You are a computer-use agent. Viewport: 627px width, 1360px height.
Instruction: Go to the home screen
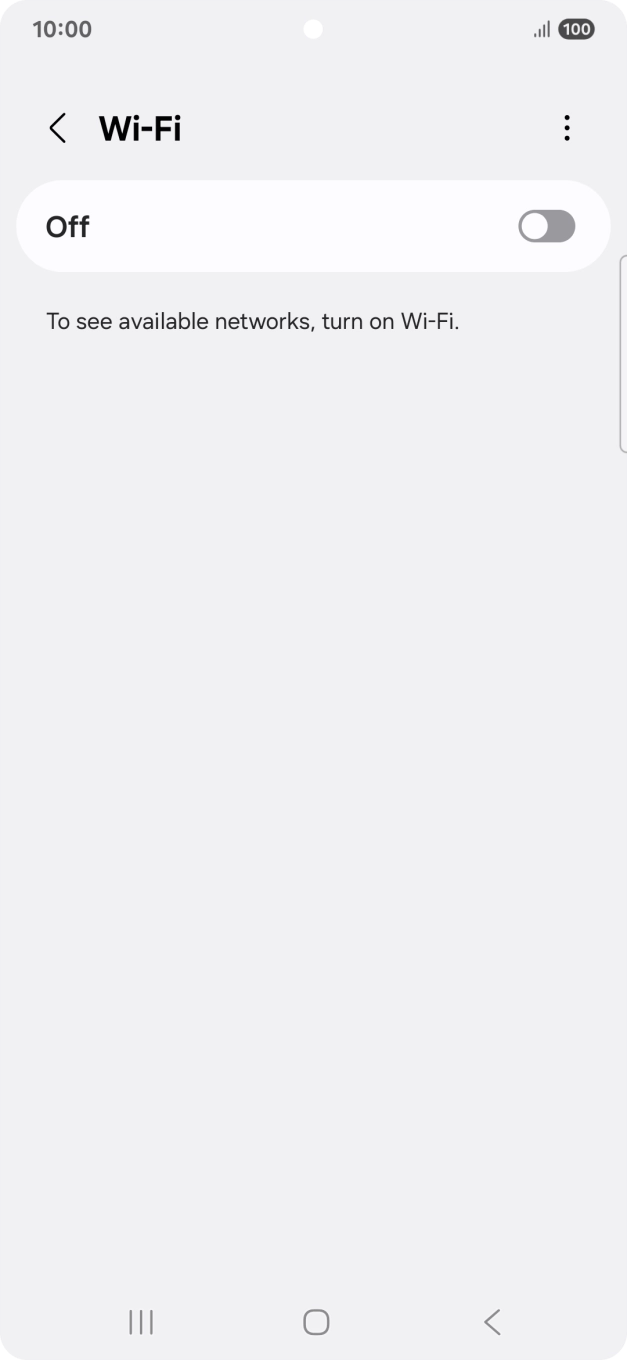316,1322
